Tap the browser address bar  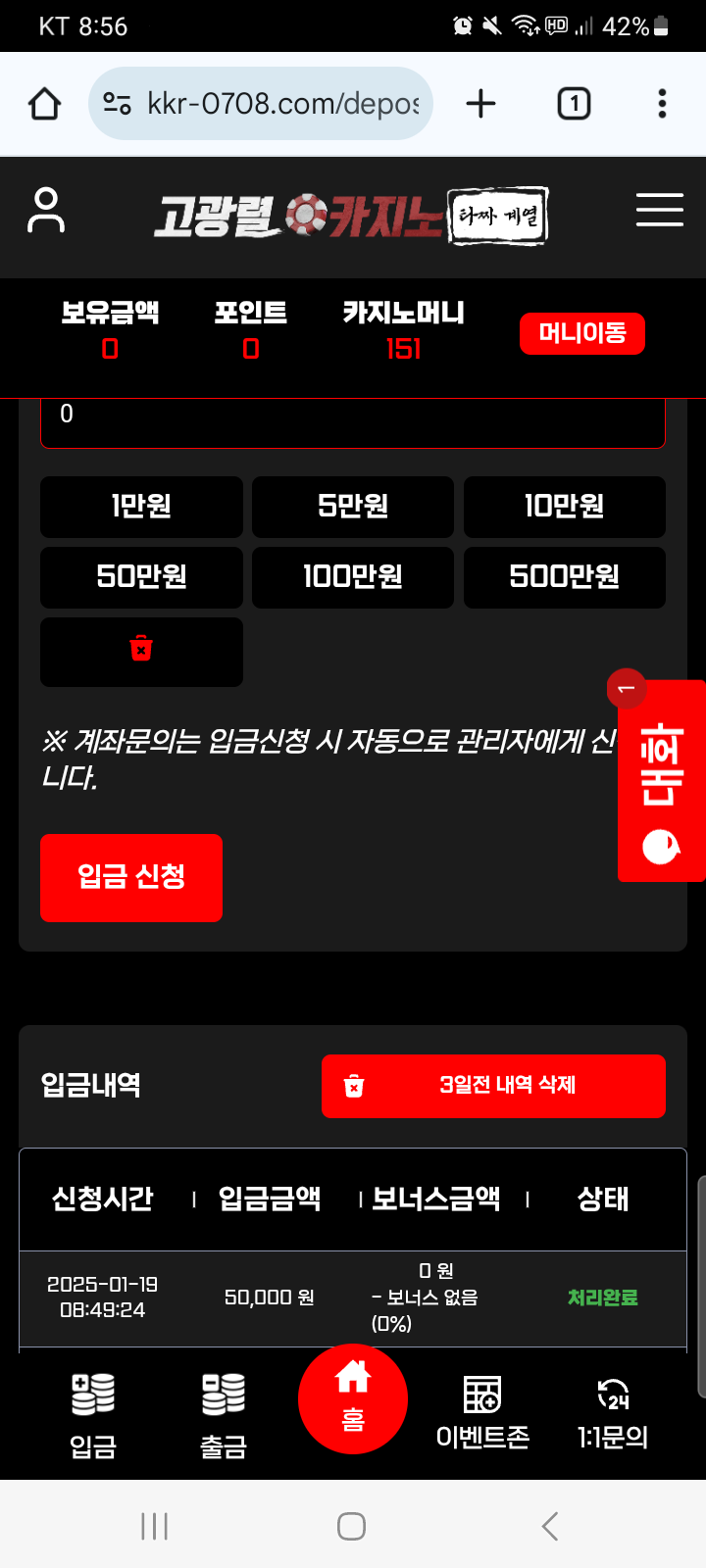pyautogui.click(x=280, y=104)
